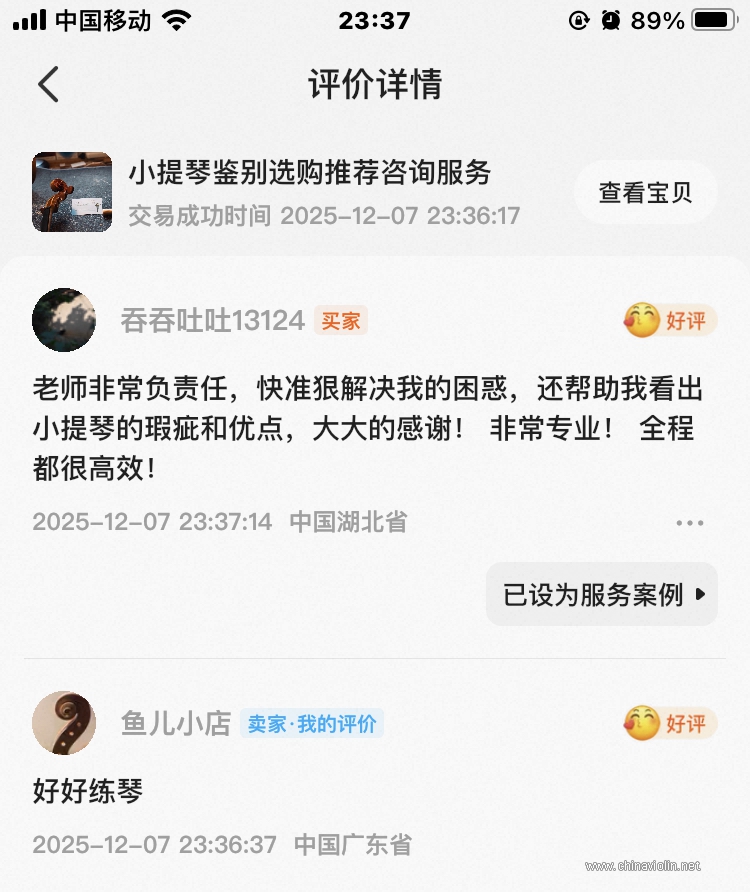The width and height of the screenshot is (750, 892).
Task: Open 鱼儿小店's profile avatar
Action: point(64,722)
